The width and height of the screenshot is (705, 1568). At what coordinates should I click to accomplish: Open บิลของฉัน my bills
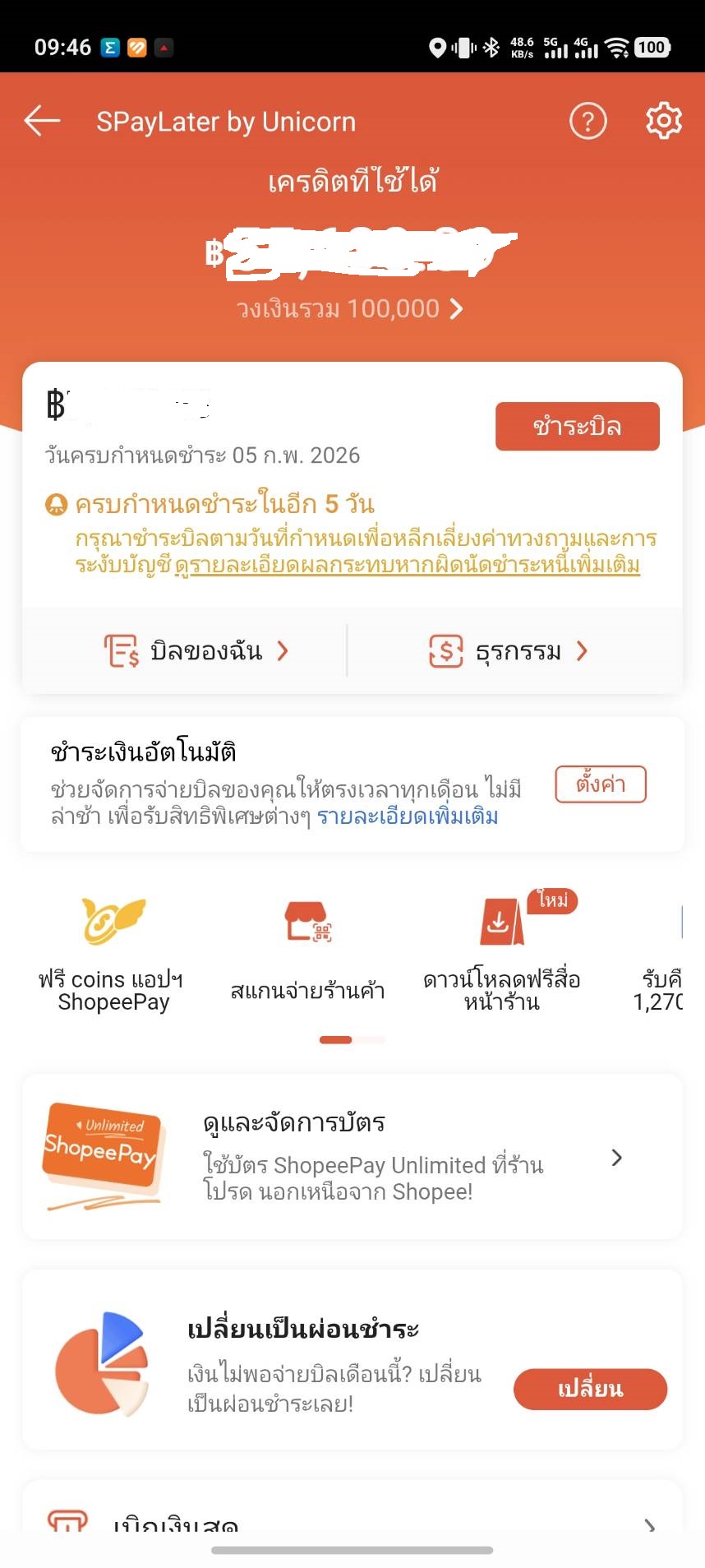point(196,651)
